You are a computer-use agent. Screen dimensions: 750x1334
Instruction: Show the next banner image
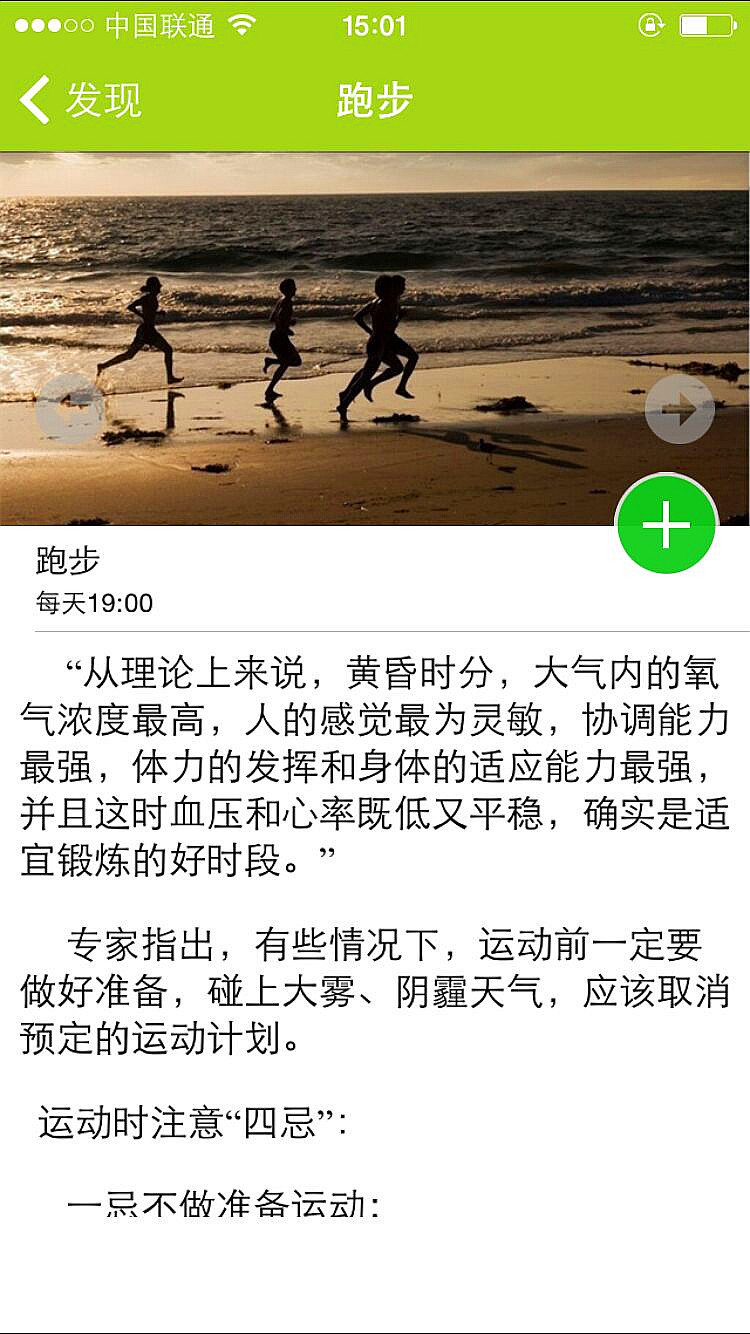point(680,408)
